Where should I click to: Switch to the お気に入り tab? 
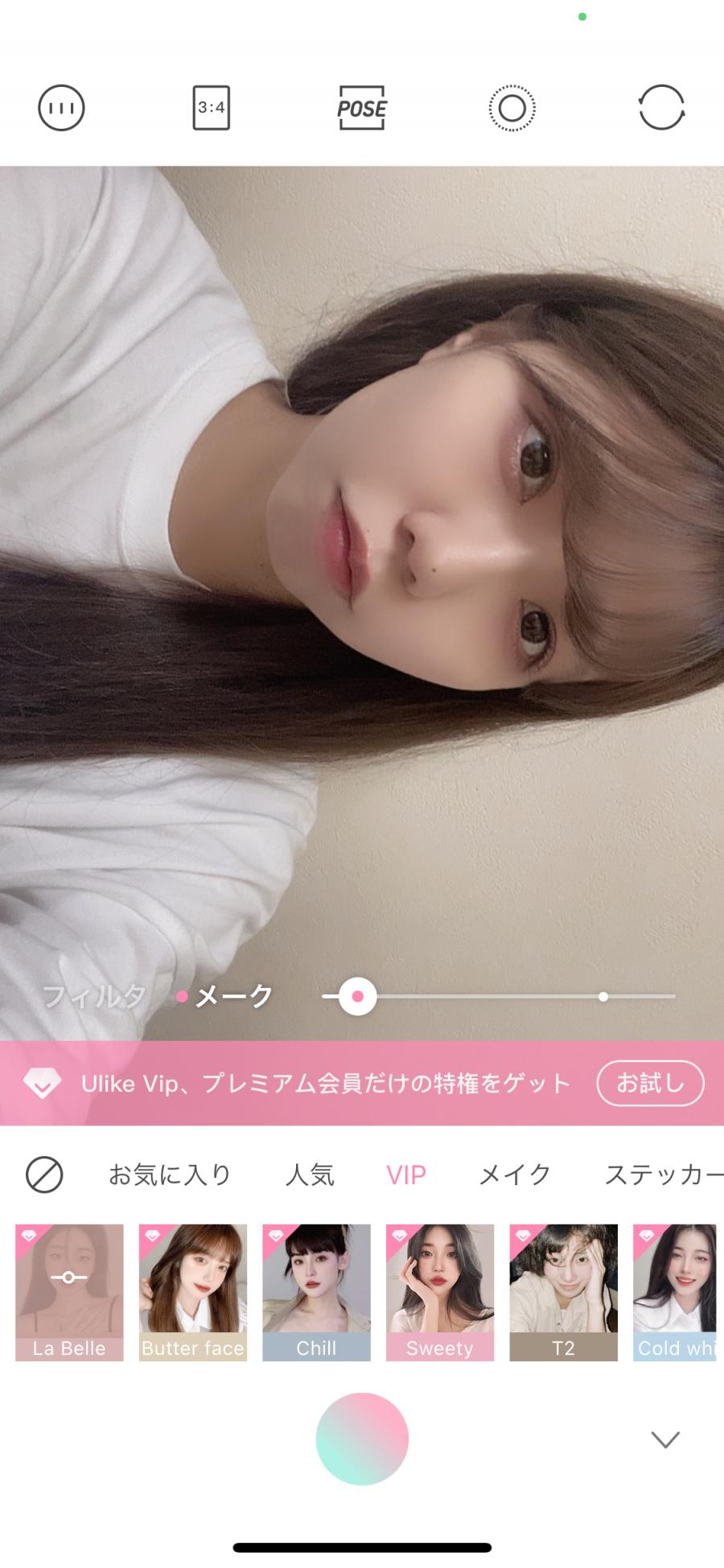point(170,1175)
